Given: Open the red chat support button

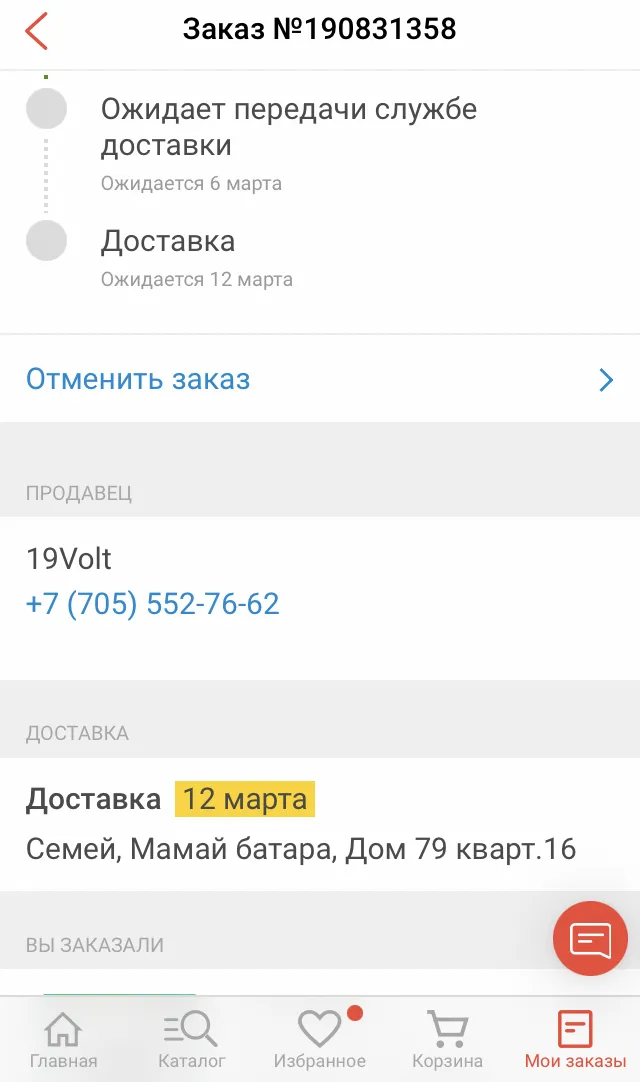Looking at the screenshot, I should (x=590, y=938).
